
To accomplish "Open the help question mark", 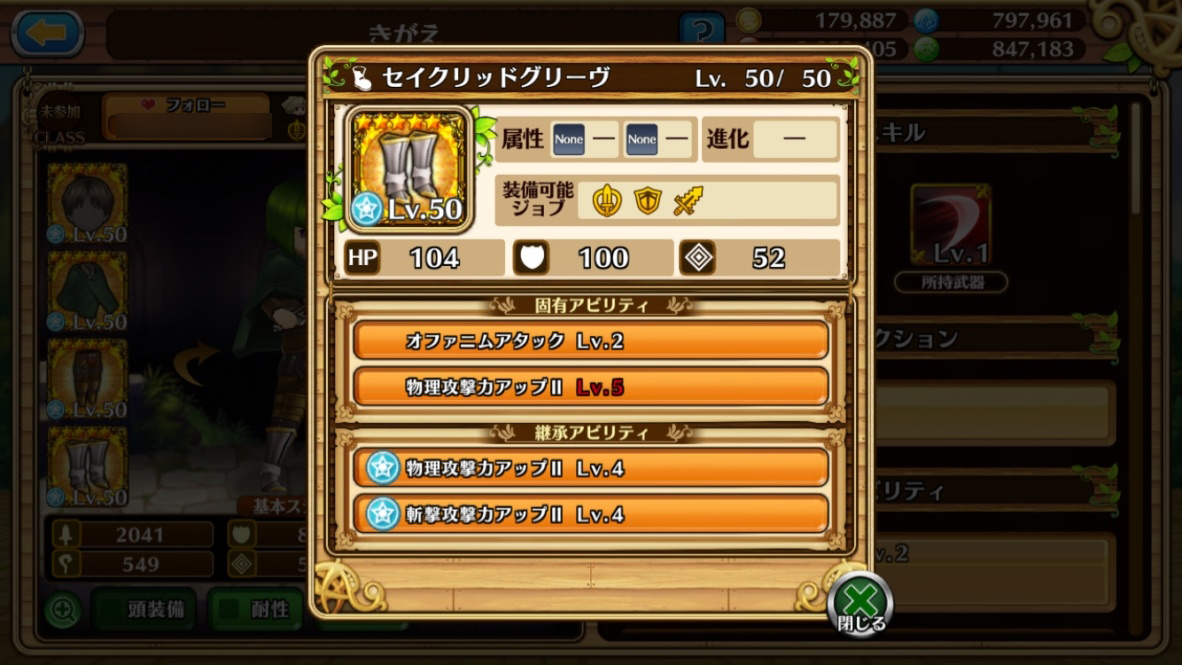I will (x=702, y=30).
